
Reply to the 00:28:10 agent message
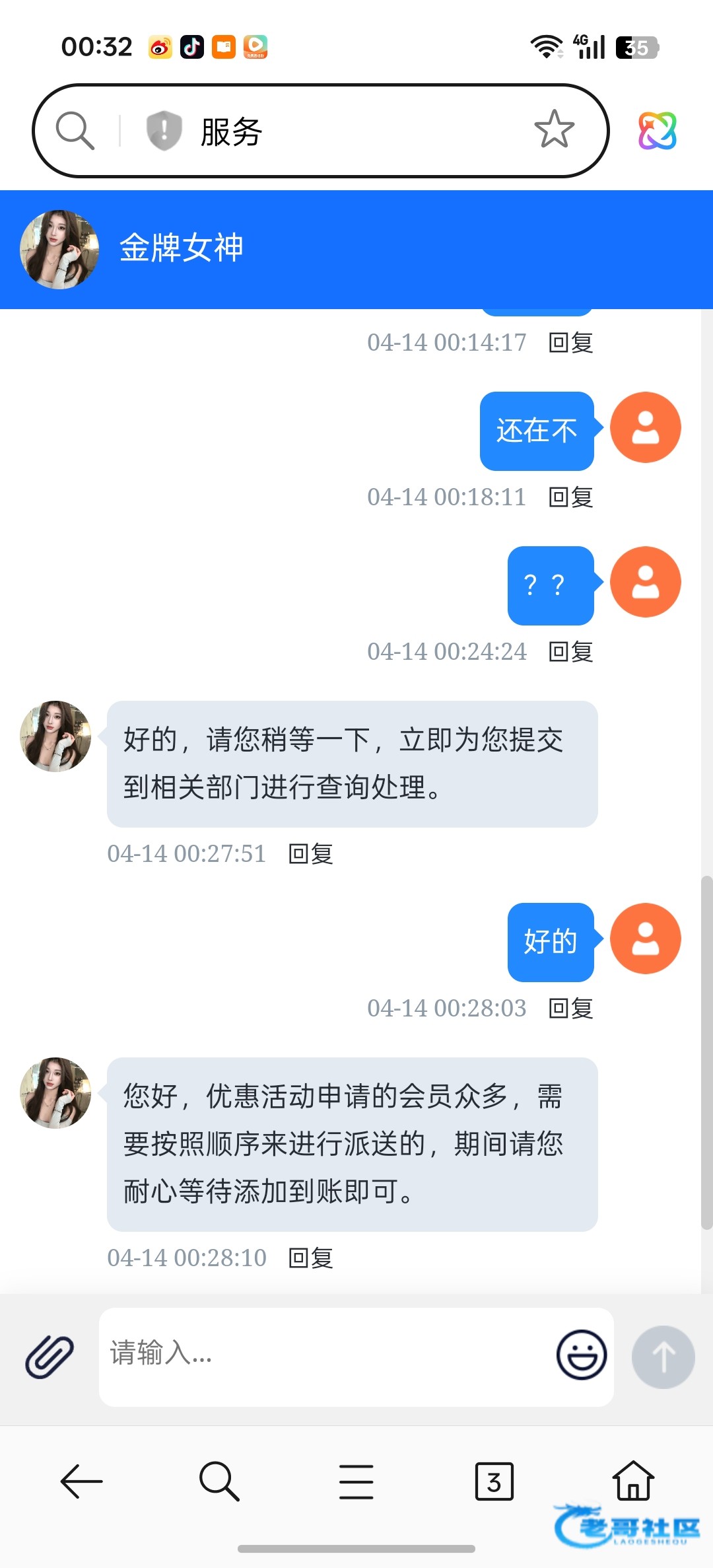[x=311, y=1258]
